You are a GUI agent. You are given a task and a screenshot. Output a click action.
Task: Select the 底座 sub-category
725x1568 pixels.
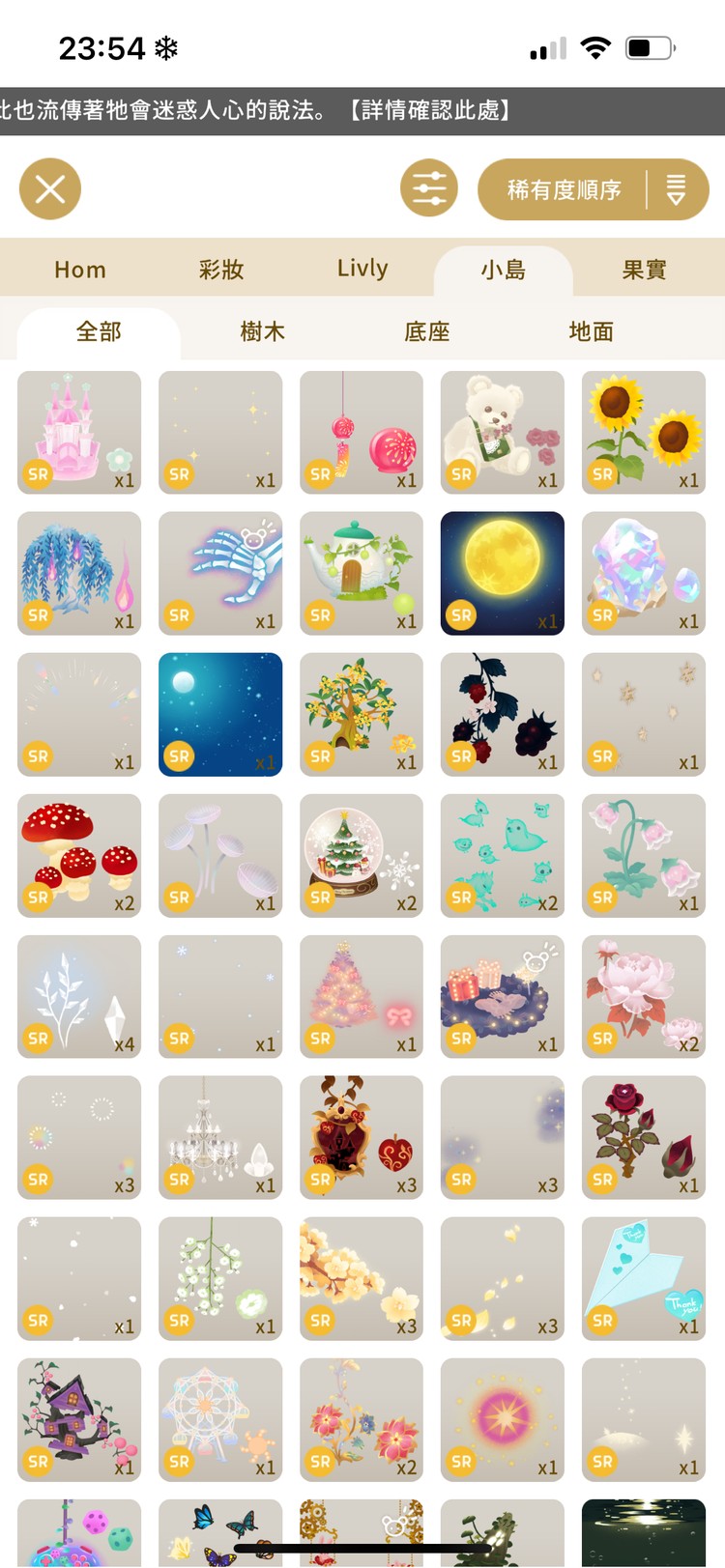[x=426, y=332]
